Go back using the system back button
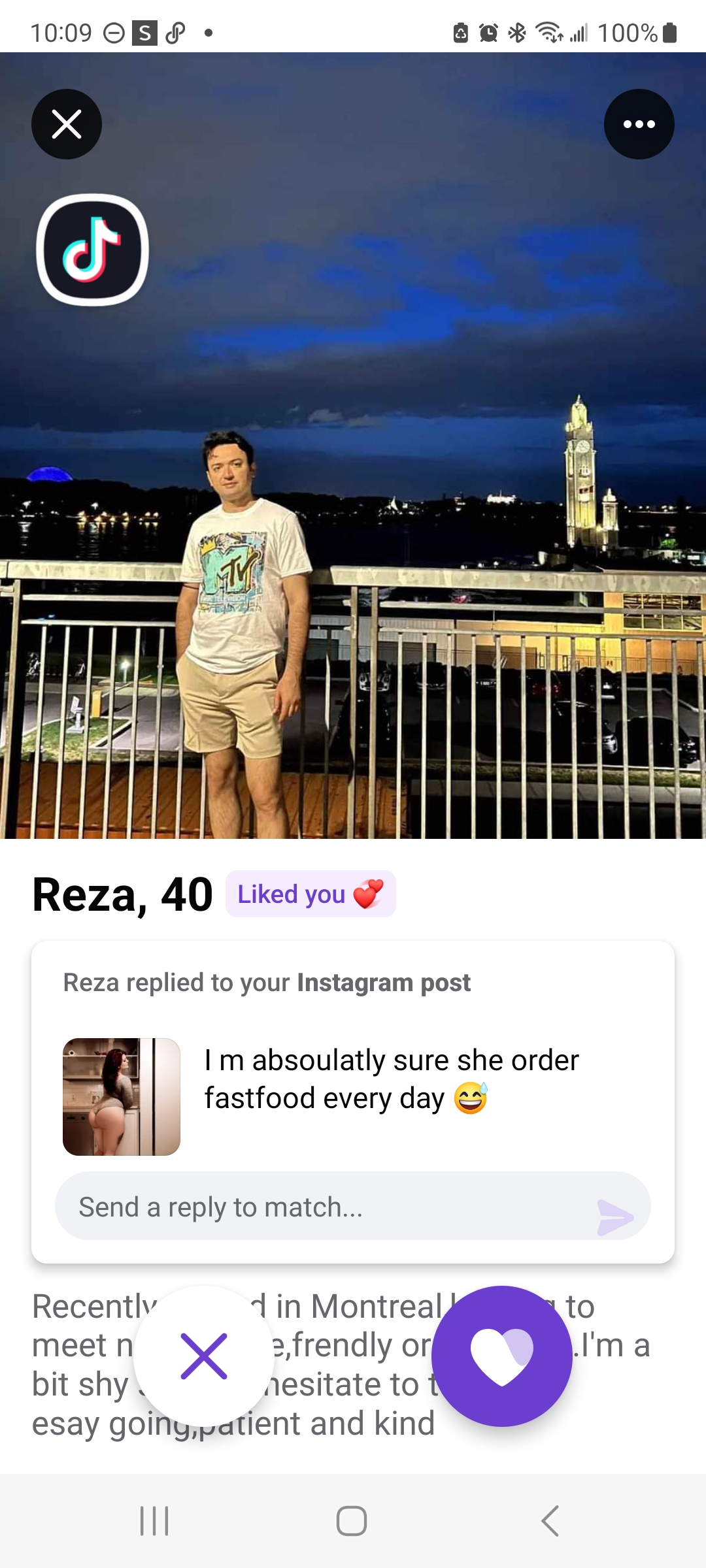Screen dimensions: 706x1568 click(550, 1521)
